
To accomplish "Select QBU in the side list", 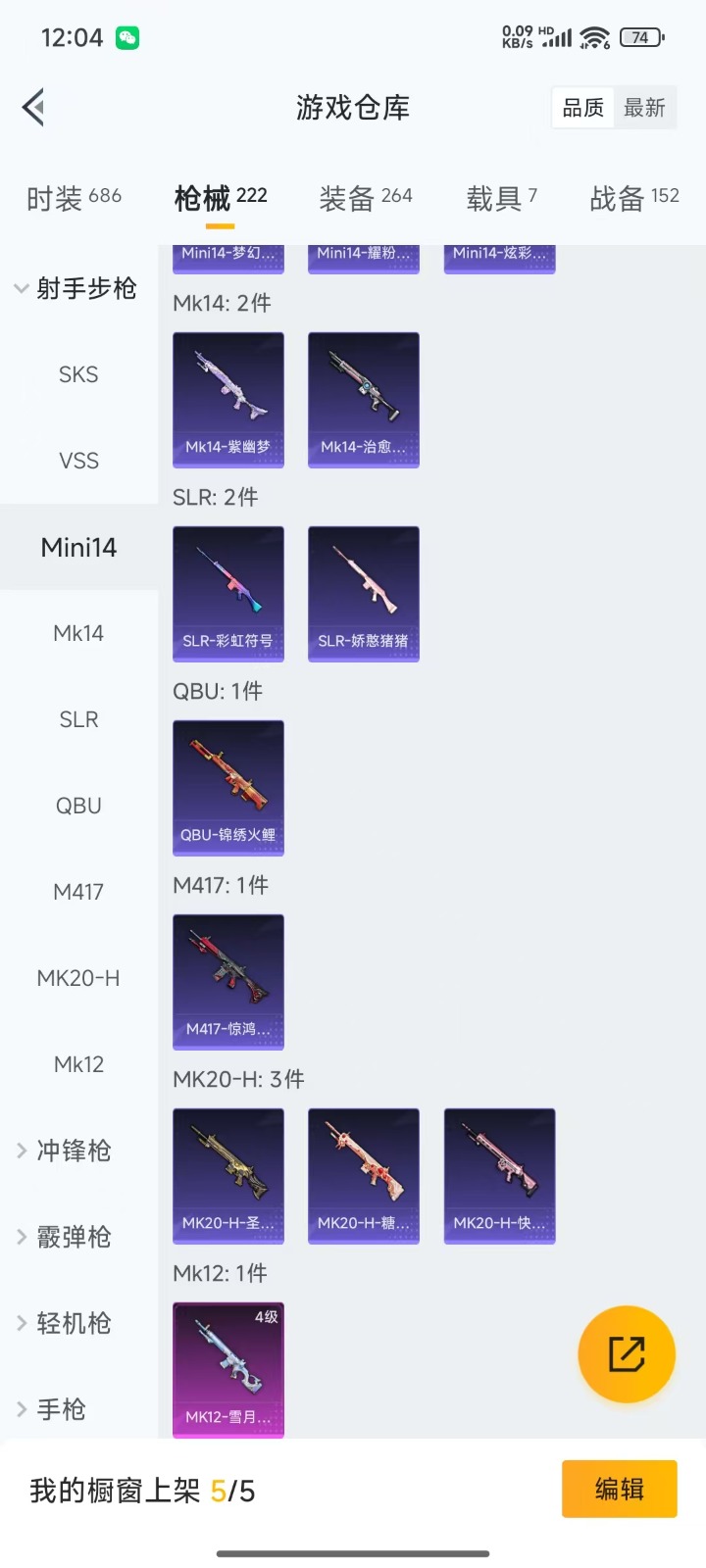I will (x=78, y=806).
